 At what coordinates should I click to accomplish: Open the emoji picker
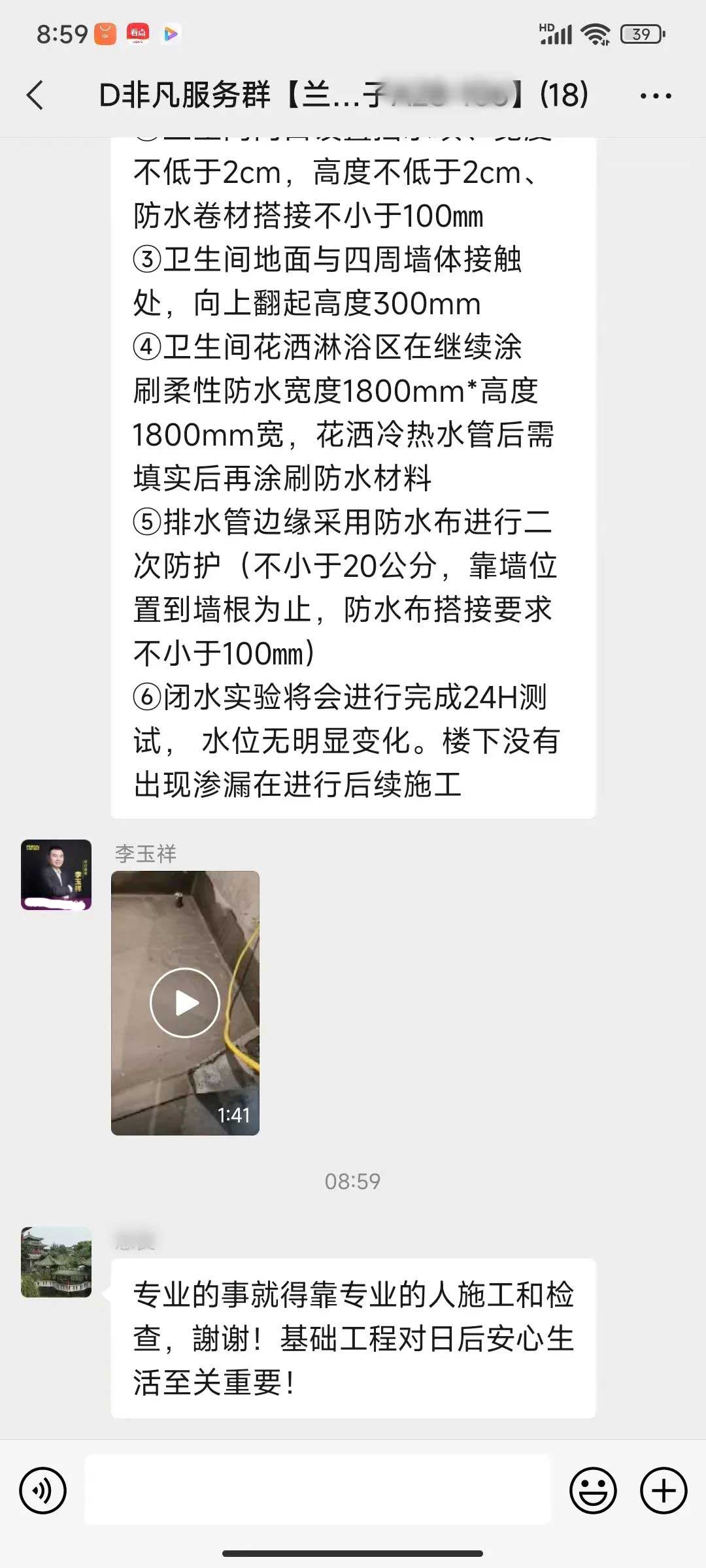593,1490
